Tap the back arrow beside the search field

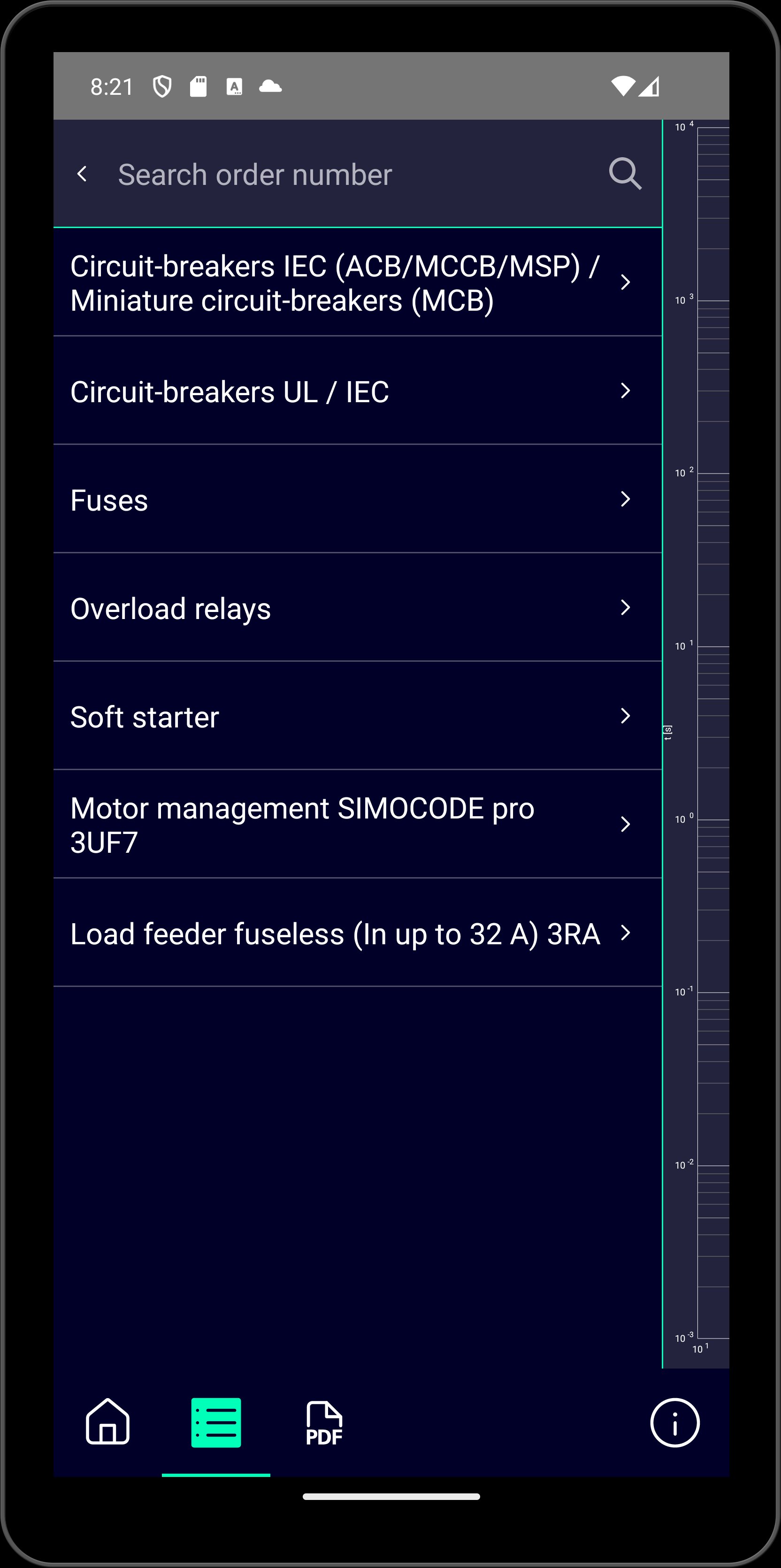pos(82,174)
